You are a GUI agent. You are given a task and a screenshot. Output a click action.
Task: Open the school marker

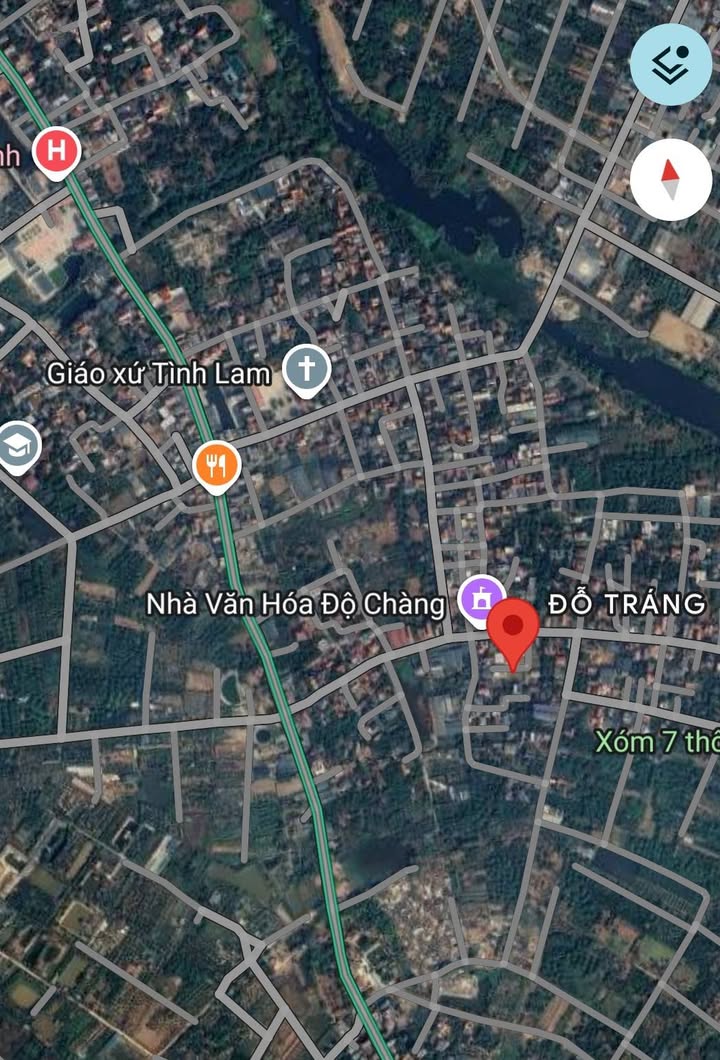click(17, 447)
